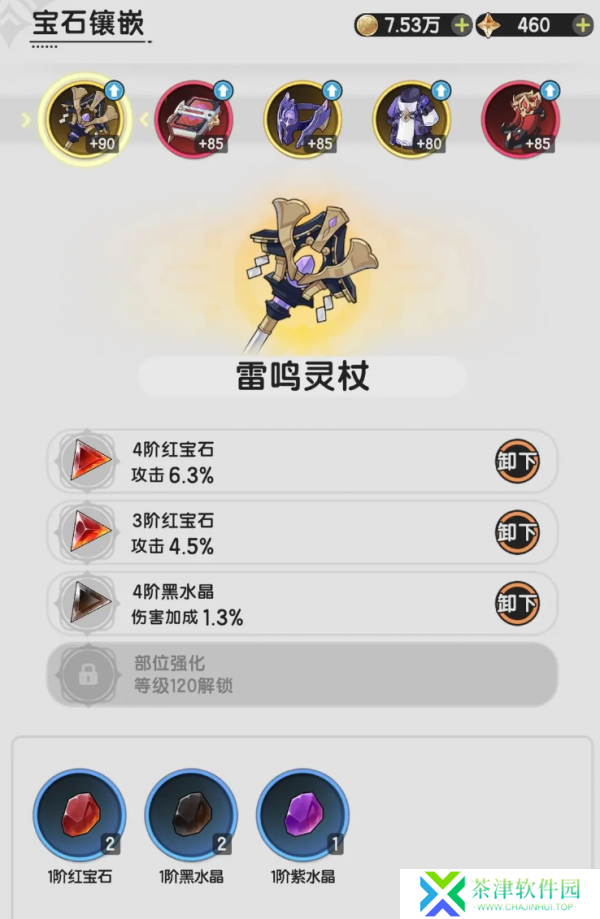This screenshot has width=600, height=919.
Task: Select the red armor equipment slot
Action: 520,120
